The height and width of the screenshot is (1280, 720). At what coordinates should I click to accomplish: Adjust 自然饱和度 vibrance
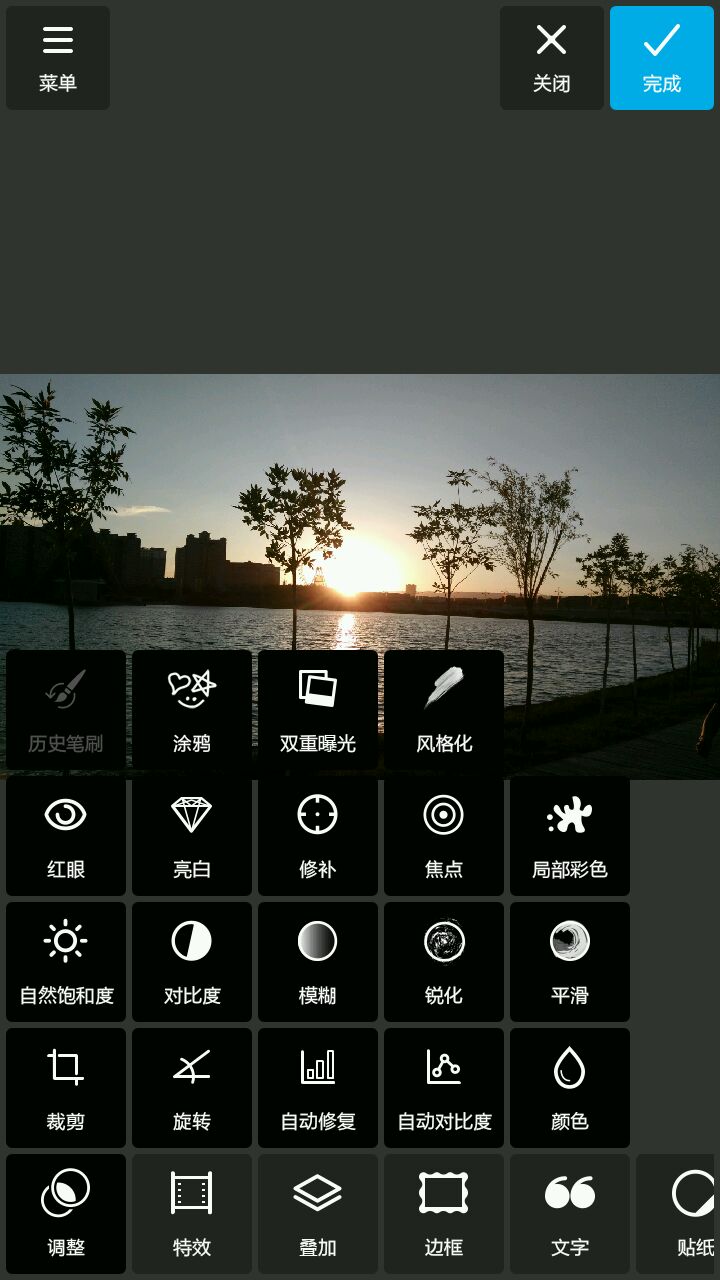click(x=66, y=962)
